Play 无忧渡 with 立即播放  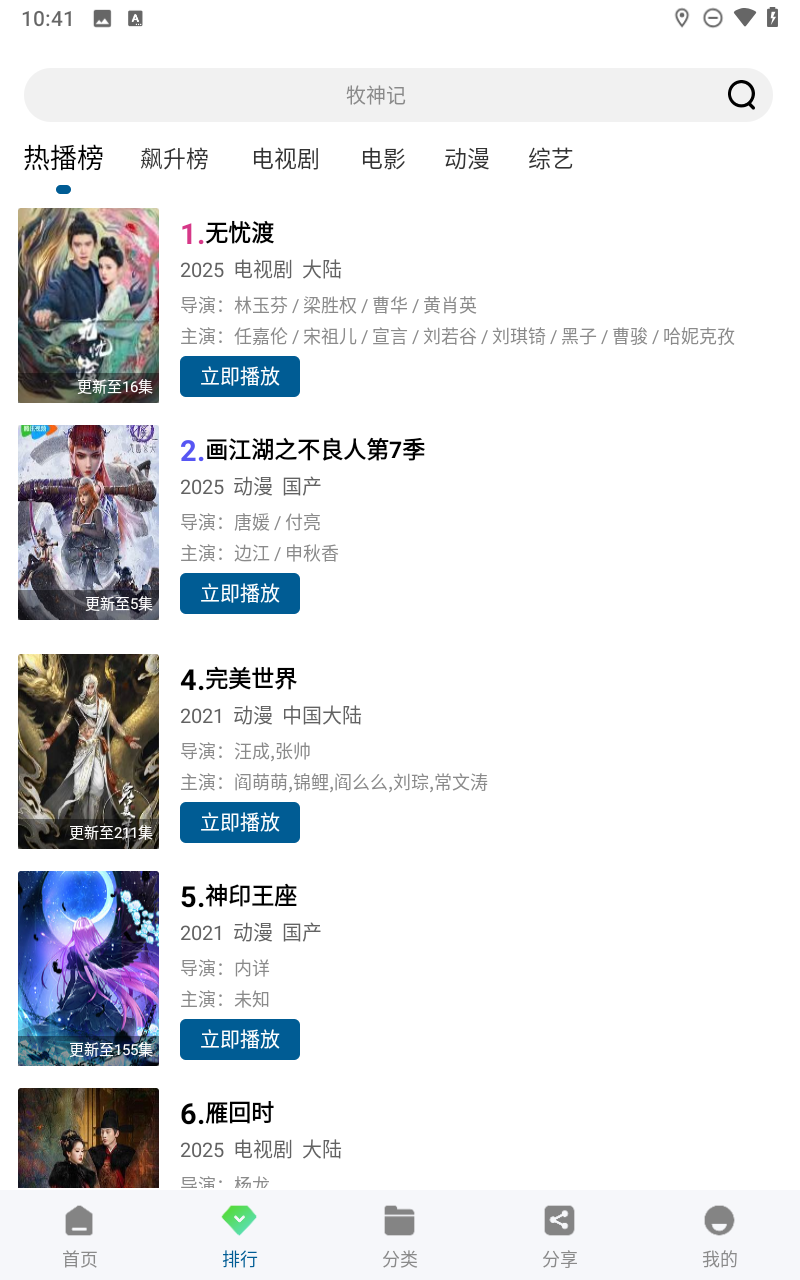(x=240, y=376)
